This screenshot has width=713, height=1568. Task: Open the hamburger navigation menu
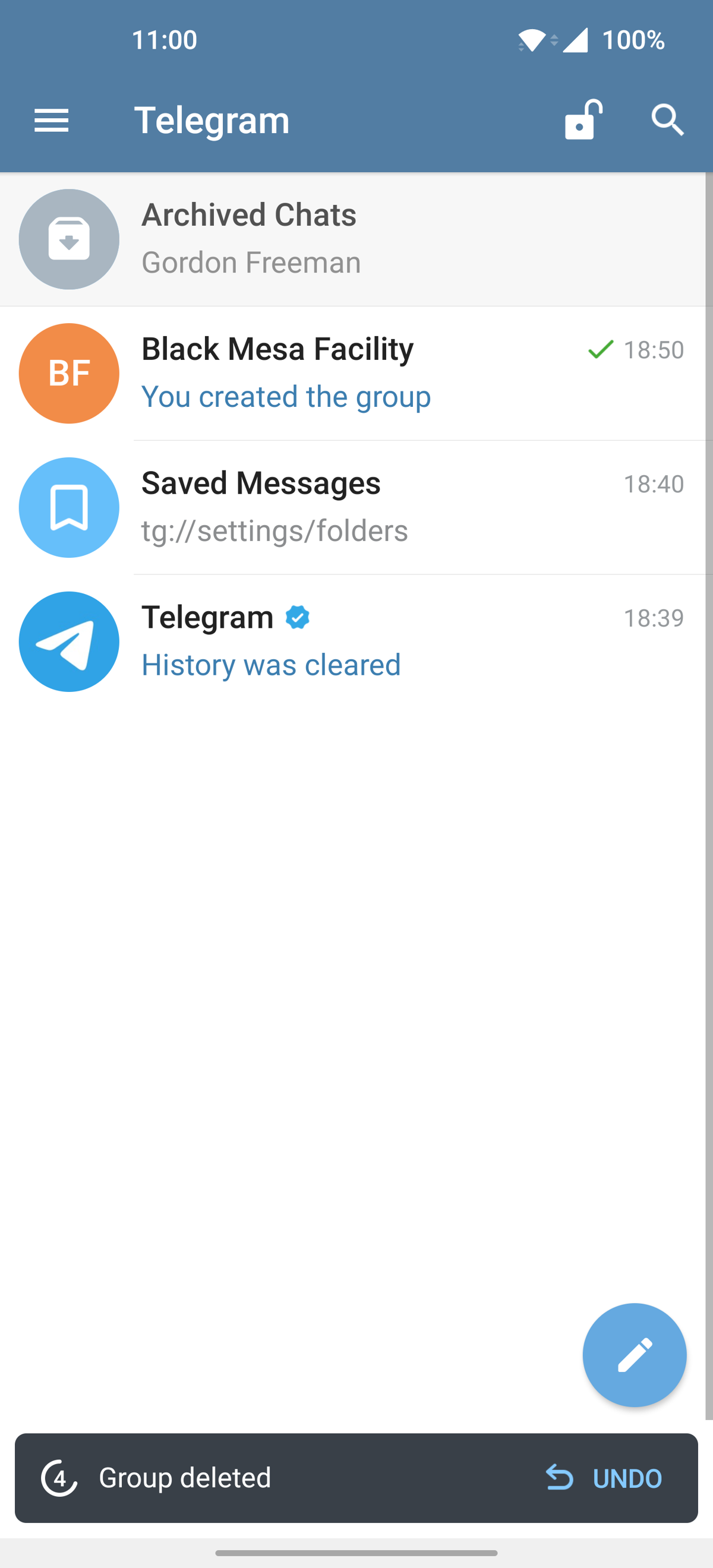click(51, 120)
